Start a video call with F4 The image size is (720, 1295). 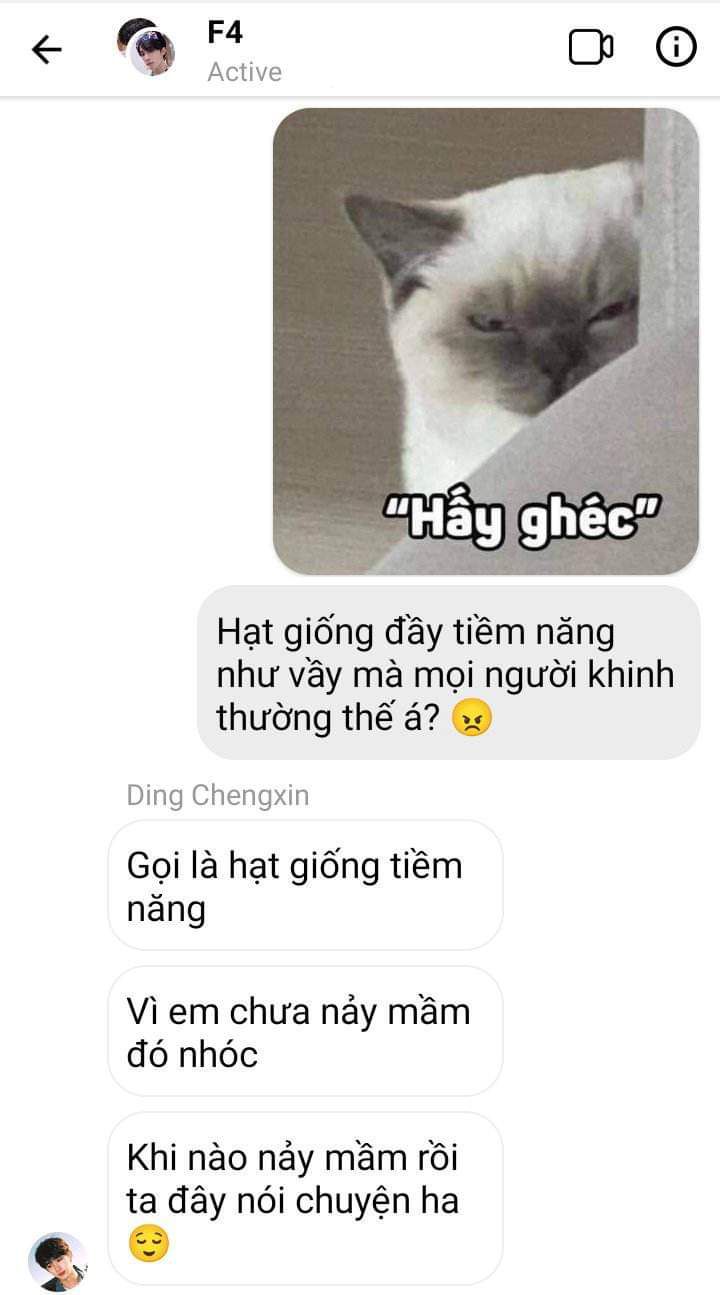[x=591, y=48]
